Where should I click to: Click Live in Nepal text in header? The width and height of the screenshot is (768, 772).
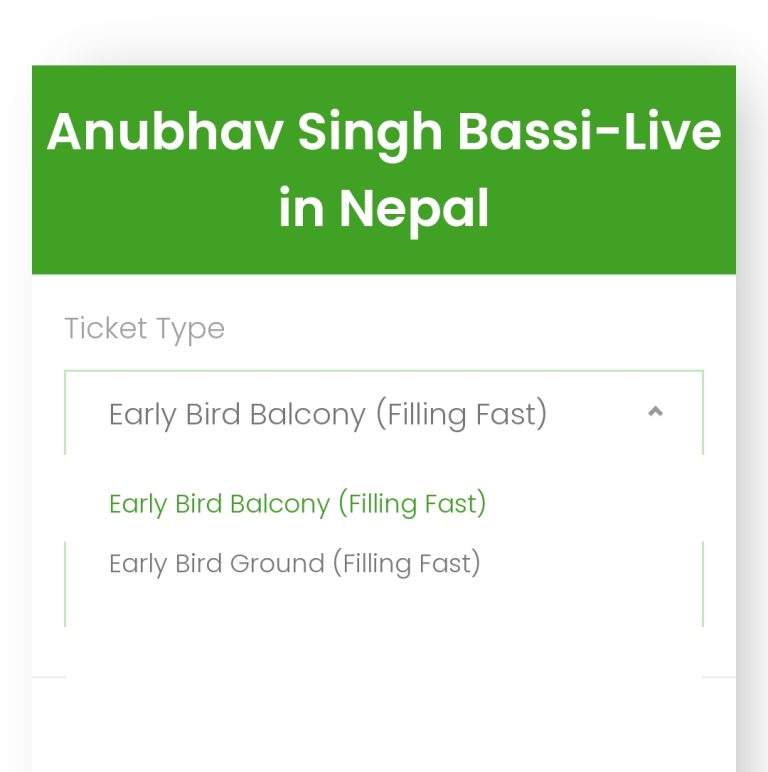pyautogui.click(x=384, y=208)
